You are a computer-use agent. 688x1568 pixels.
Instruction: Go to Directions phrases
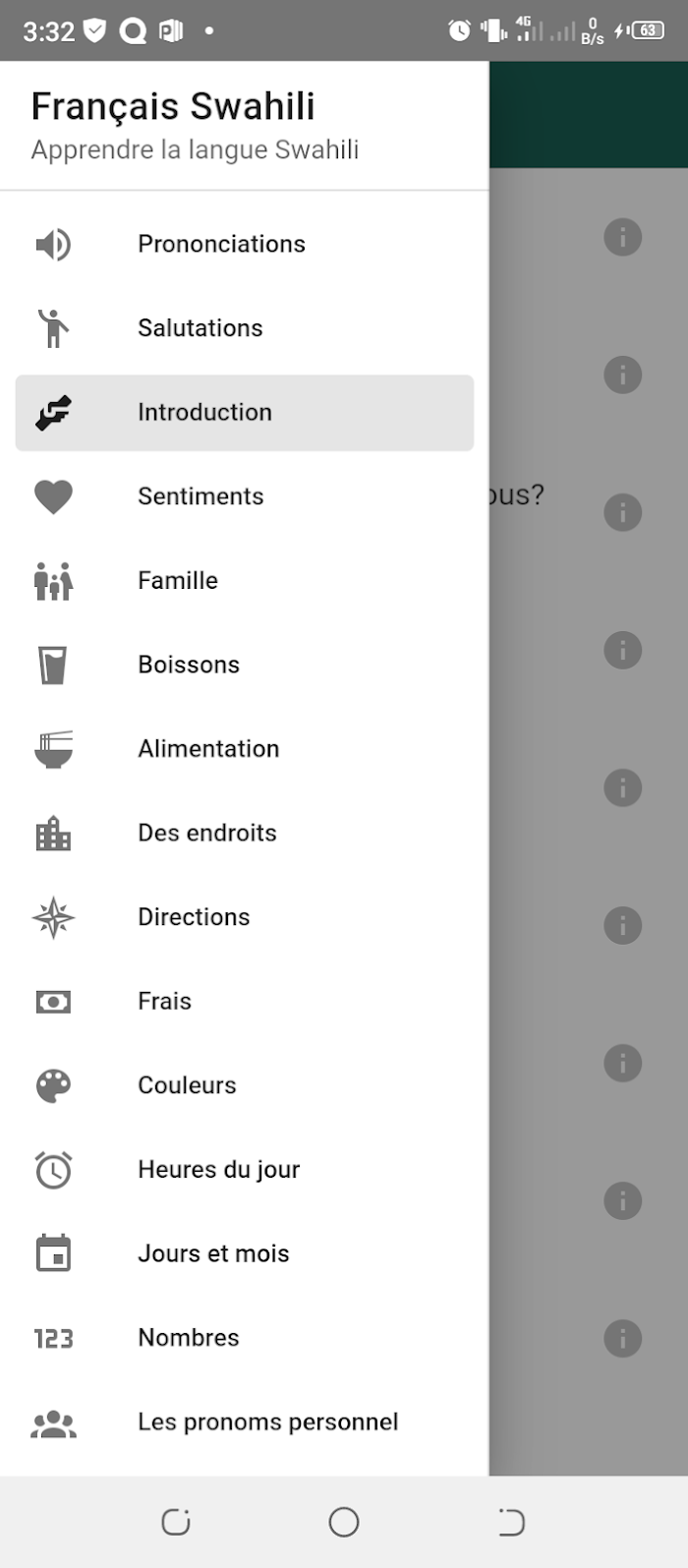click(244, 917)
